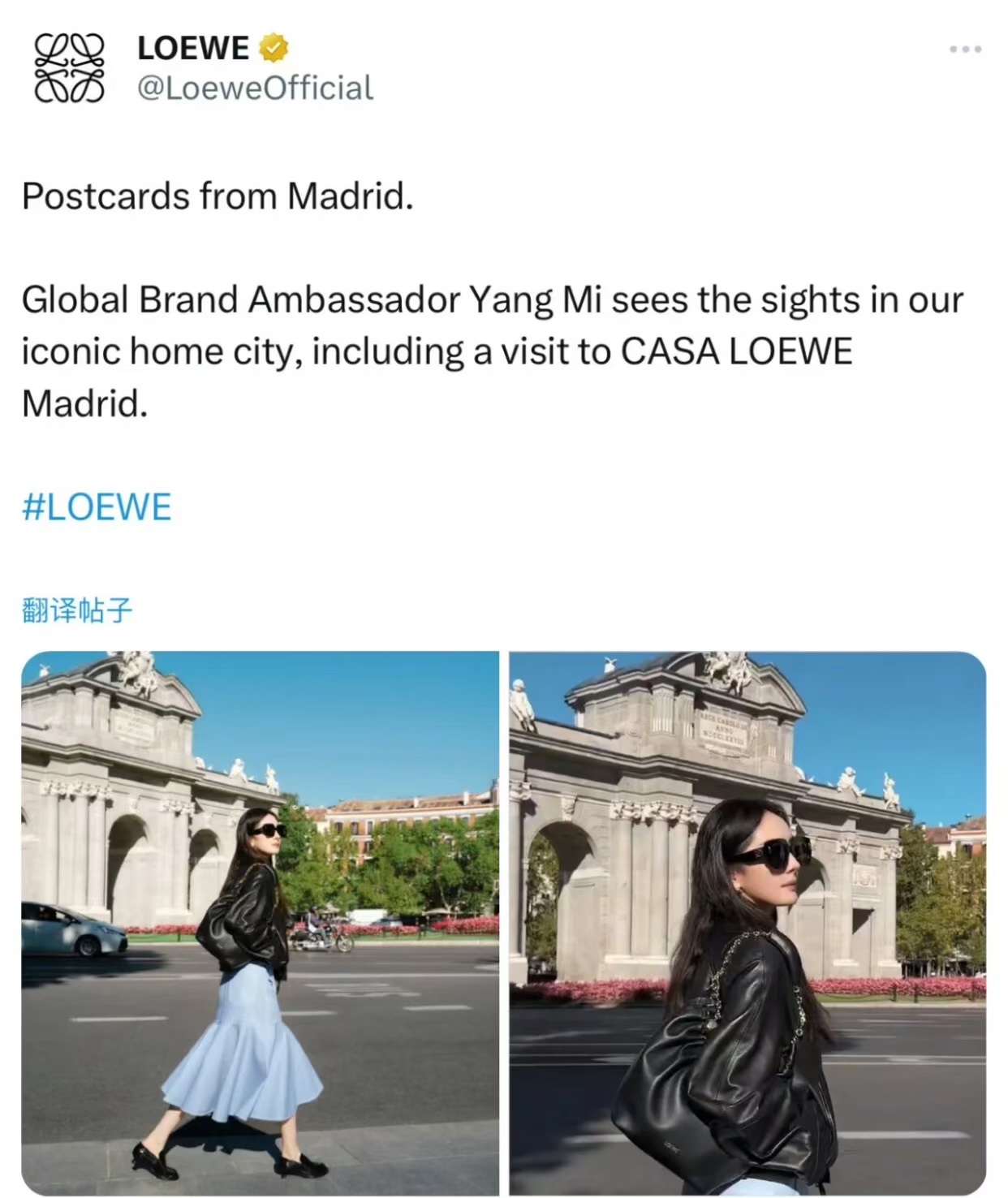Viewport: 1008px width, 1198px height.
Task: Open the post overflow menu
Action: [x=965, y=50]
